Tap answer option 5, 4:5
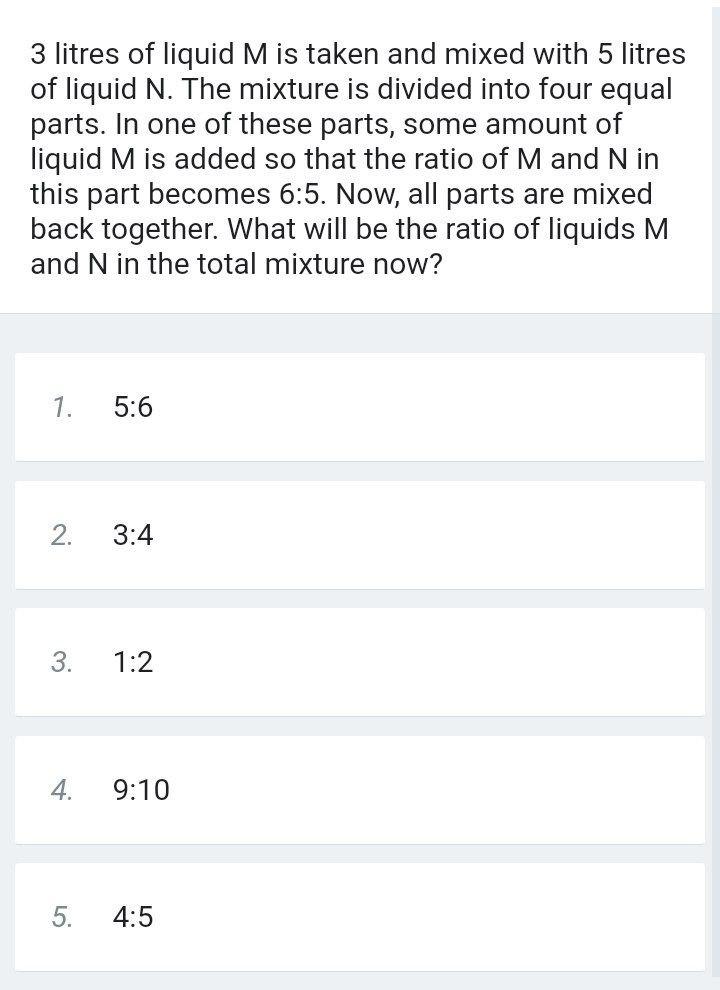 pos(360,917)
